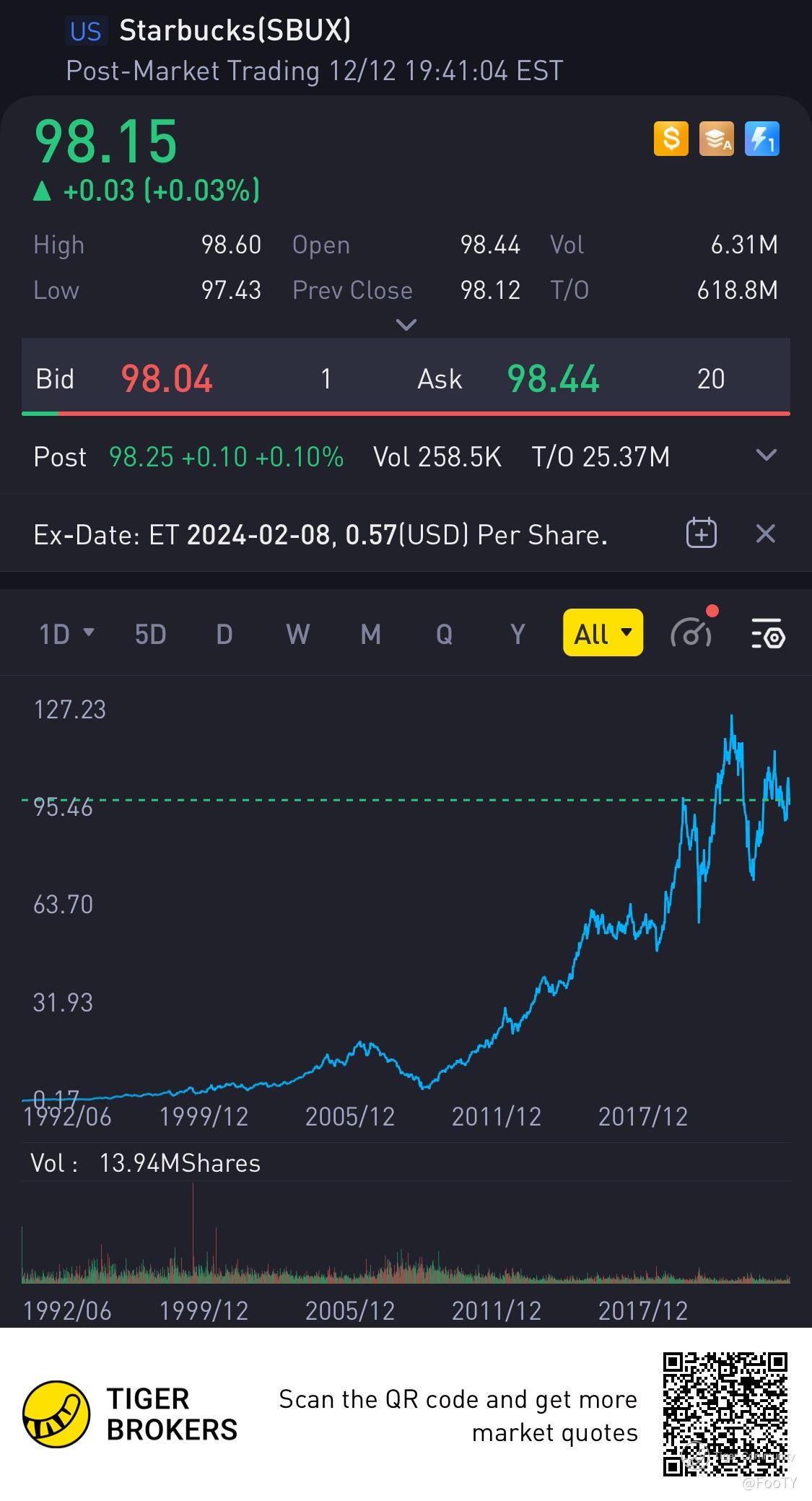812x1501 pixels.
Task: Add the ex-dividend date to calendar
Action: click(701, 534)
